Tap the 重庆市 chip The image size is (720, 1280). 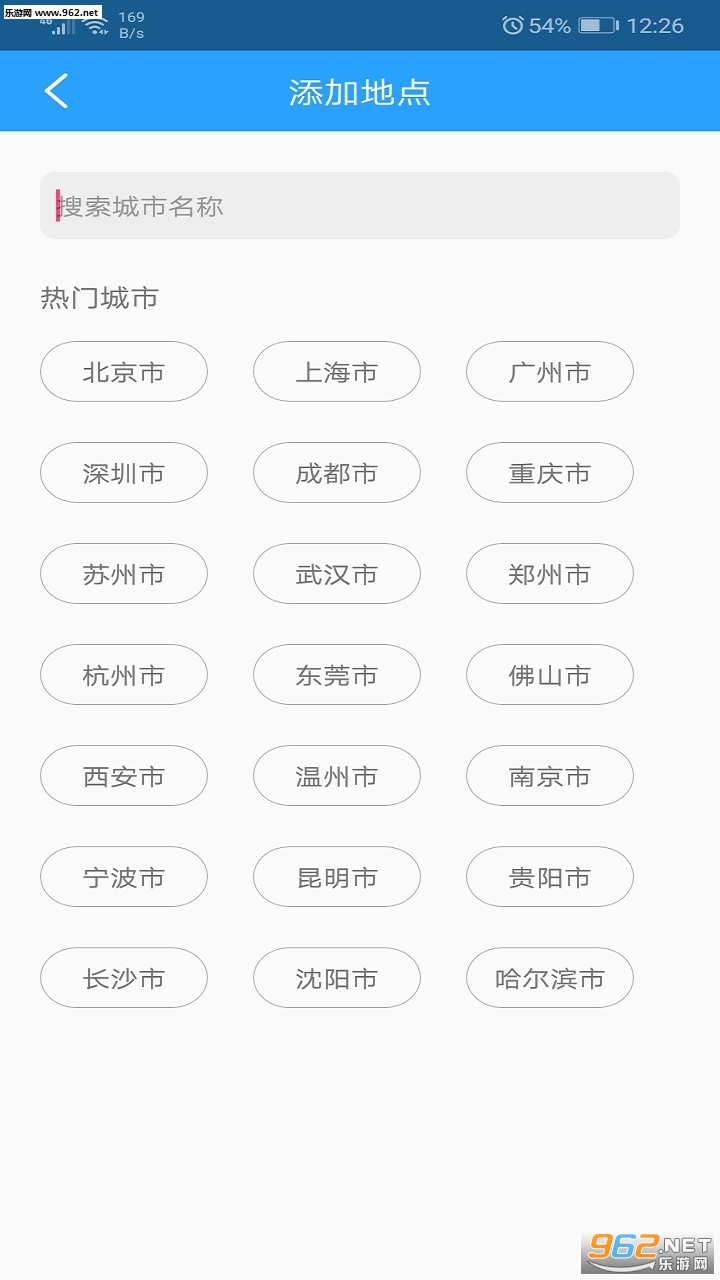[550, 473]
